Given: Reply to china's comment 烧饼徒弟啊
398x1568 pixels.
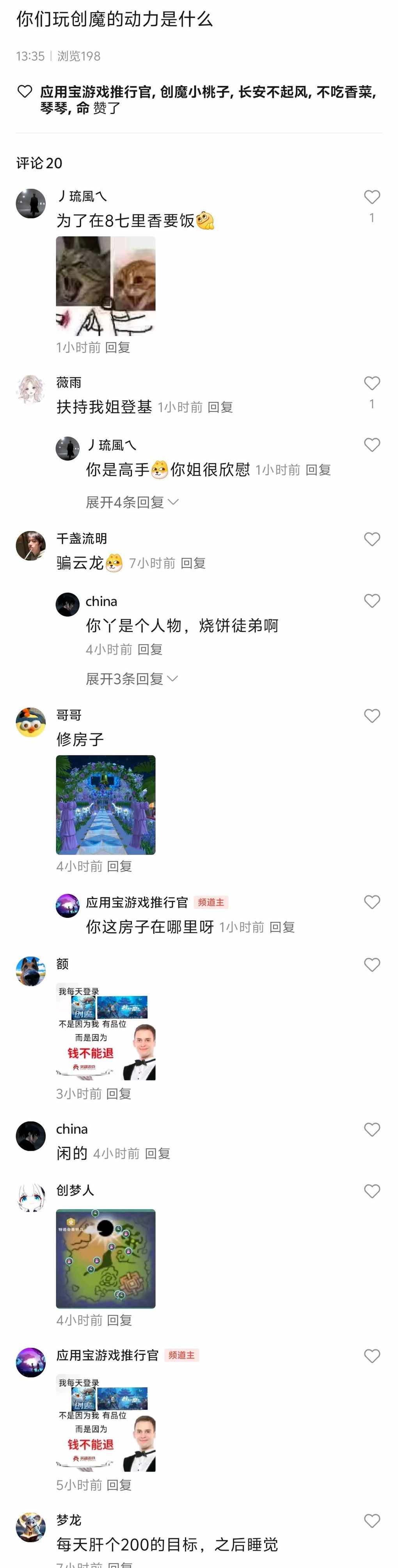Looking at the screenshot, I should [150, 649].
